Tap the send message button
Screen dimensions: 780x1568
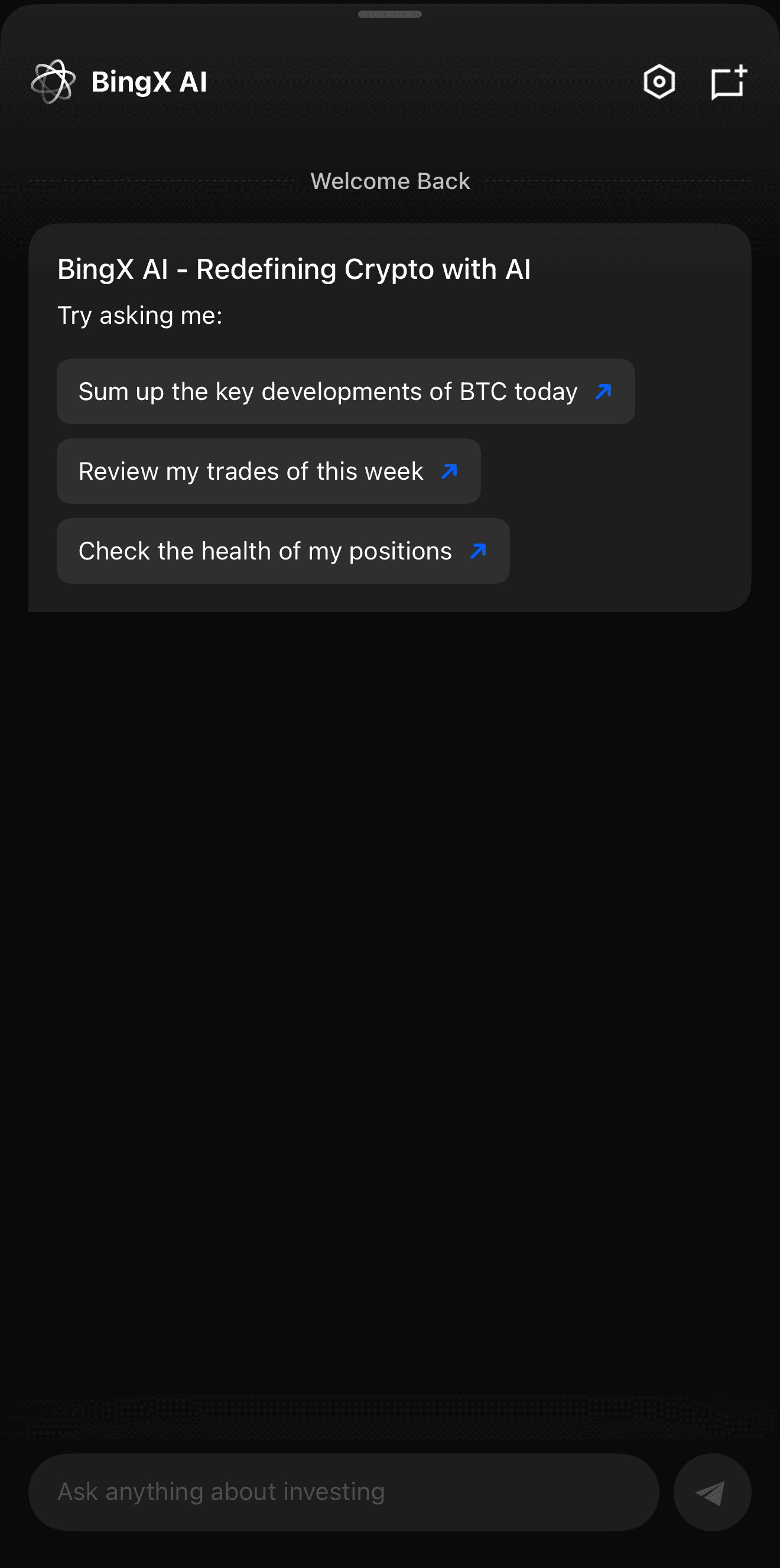point(712,1492)
